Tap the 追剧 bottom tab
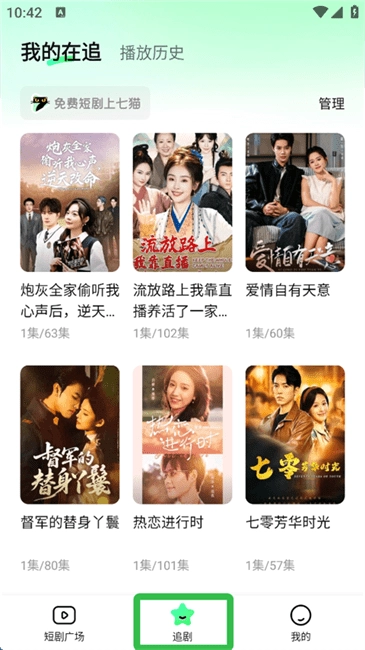Screen dimensions: 365x650 click(182, 623)
